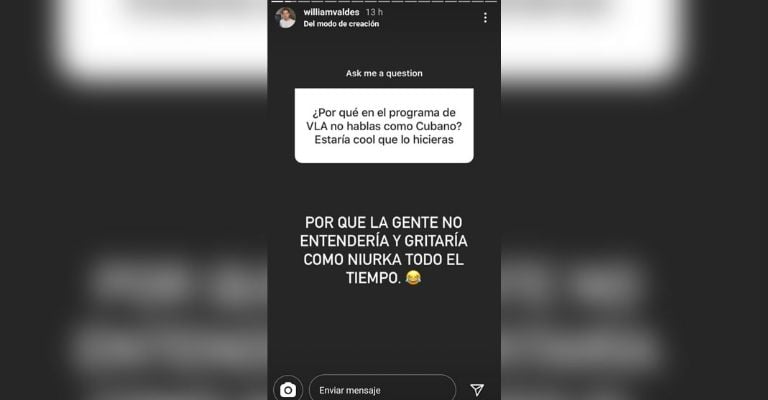Tap the williamvaldes username
Image resolution: width=768 pixels, height=400 pixels.
coord(331,12)
